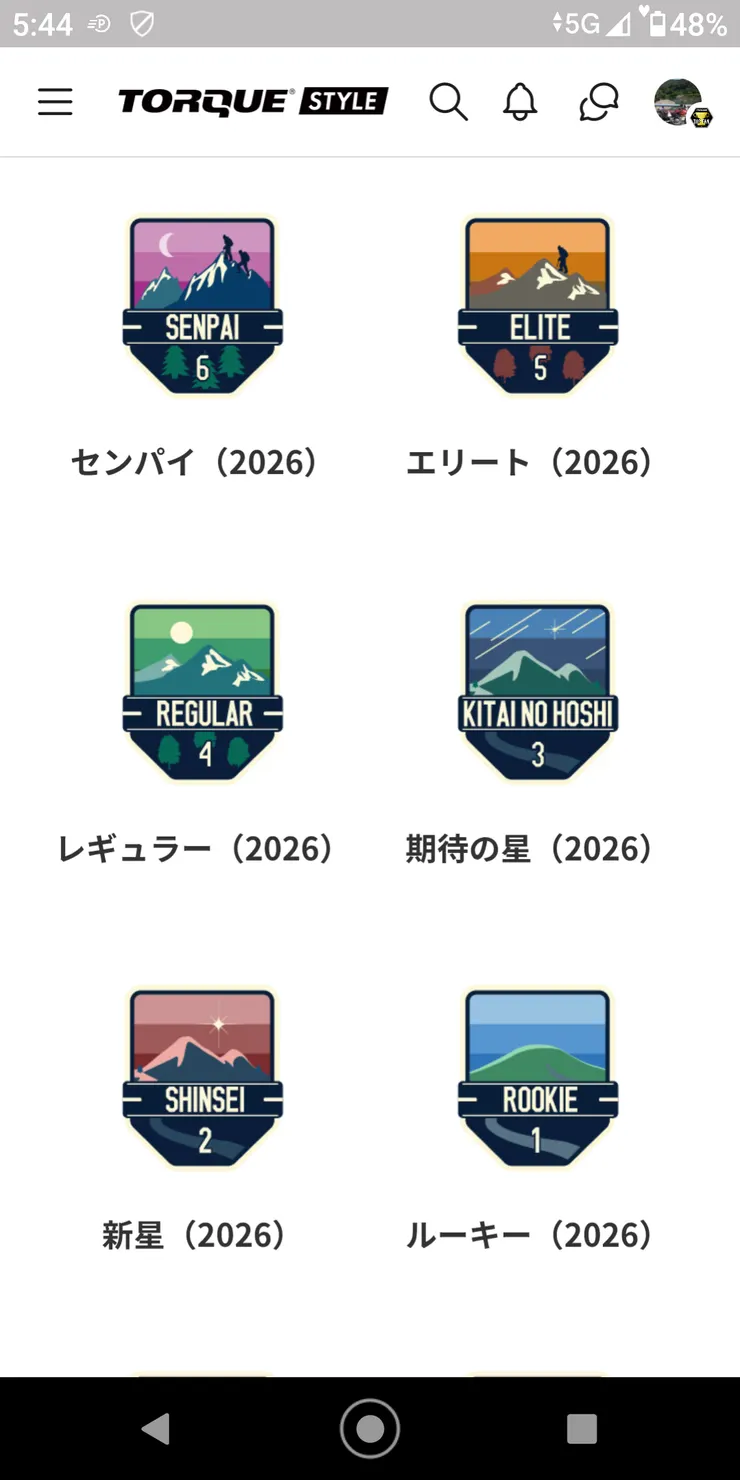Select the KITAI NO HOSHI level 3 badge
The height and width of the screenshot is (1480, 740).
(537, 690)
